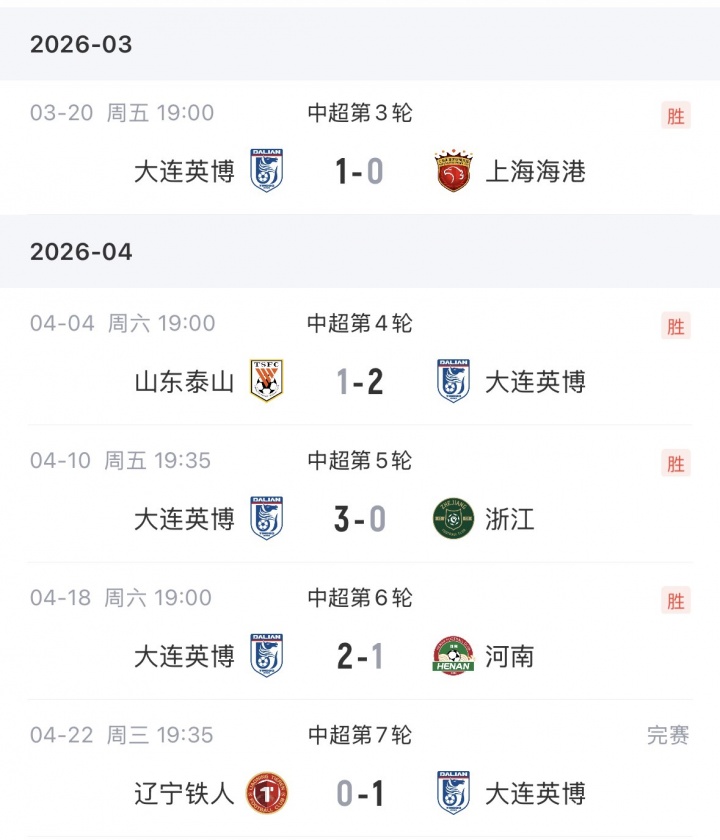Click the 3-0 score against 浙江
The height and width of the screenshot is (840, 720).
pos(359,517)
